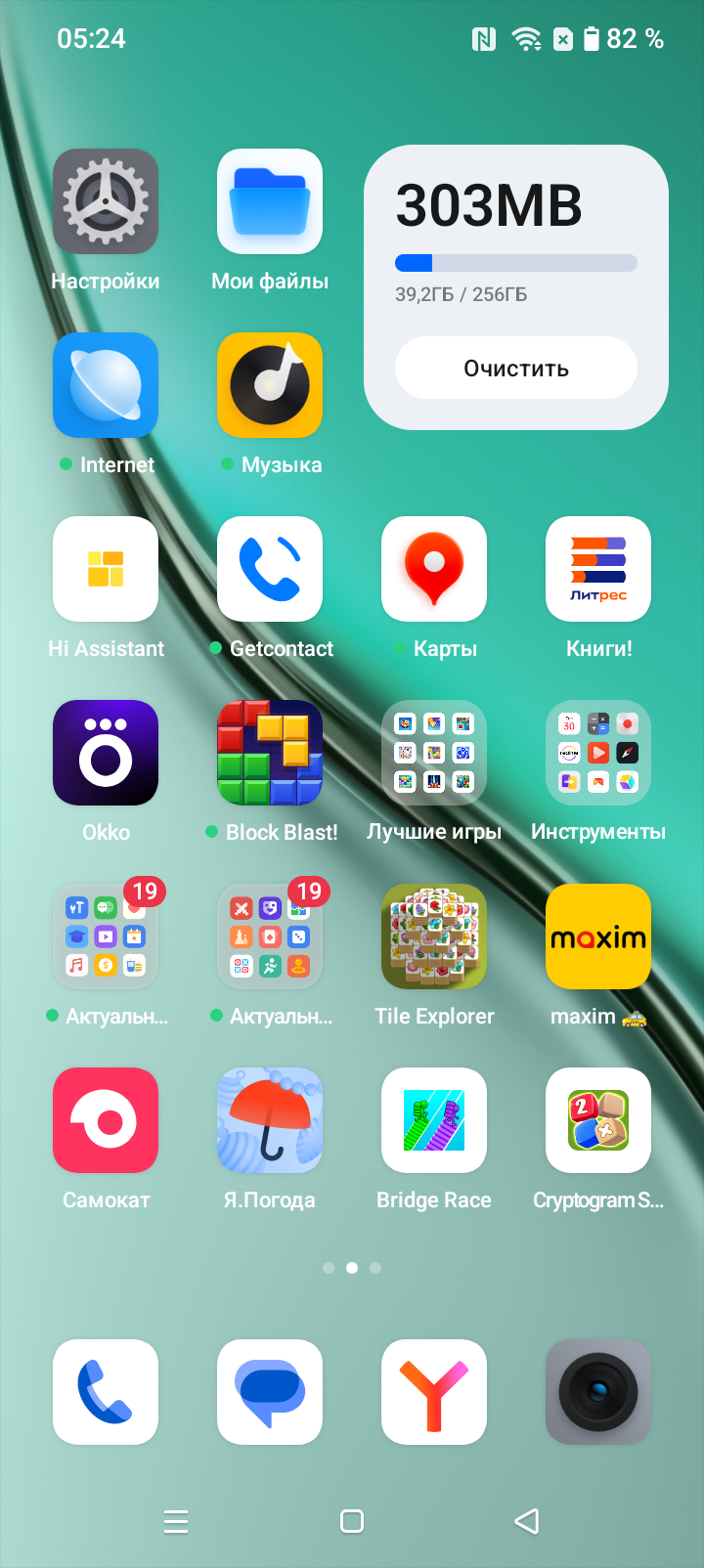This screenshot has width=704, height=1568.
Task: Open the camera from the dock
Action: pyautogui.click(x=598, y=1392)
